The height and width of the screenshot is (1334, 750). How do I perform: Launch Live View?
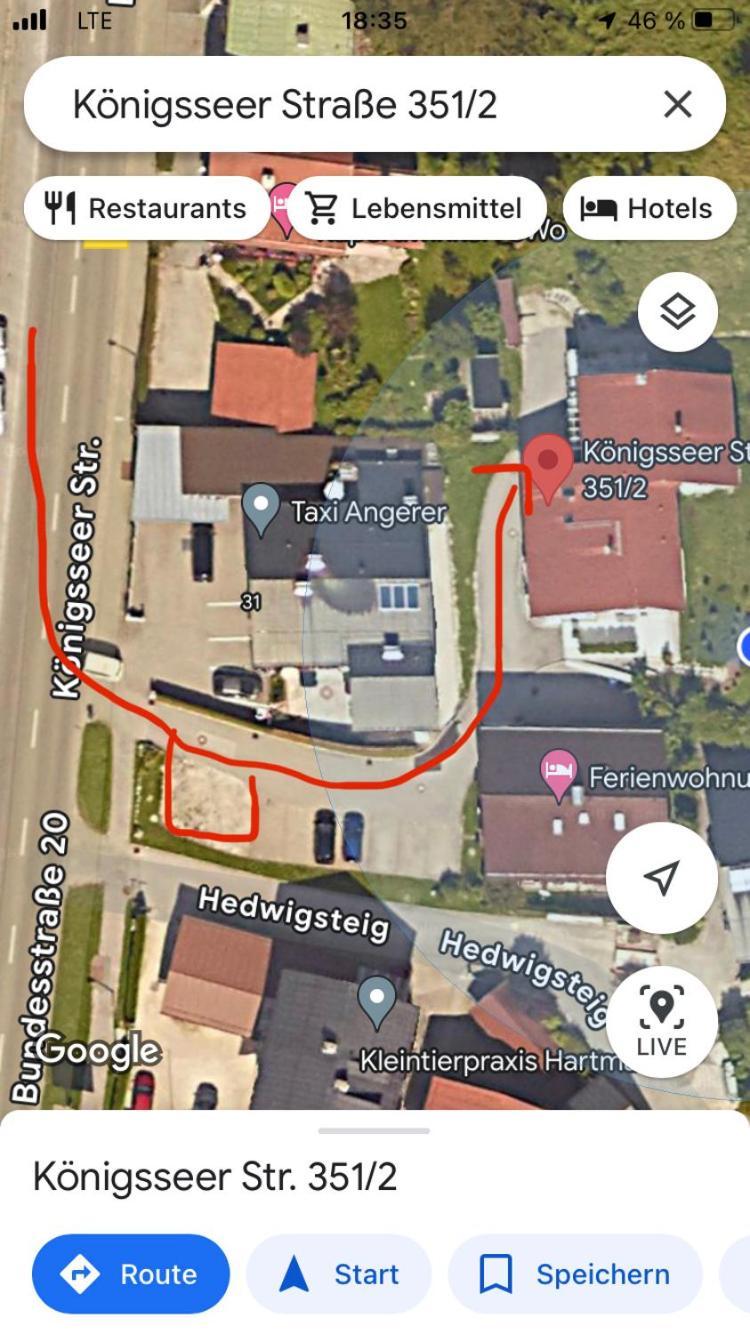(661, 1021)
